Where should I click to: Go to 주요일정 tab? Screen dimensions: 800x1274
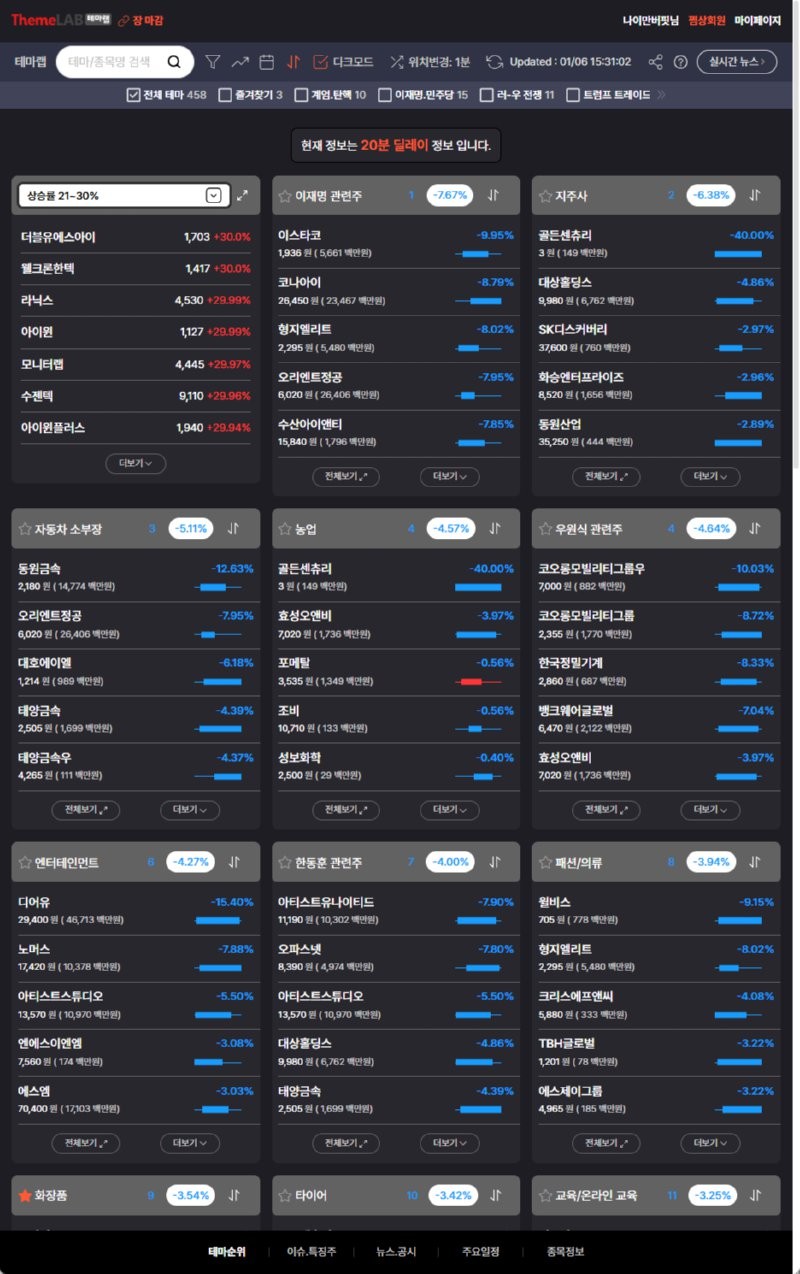coord(480,1252)
